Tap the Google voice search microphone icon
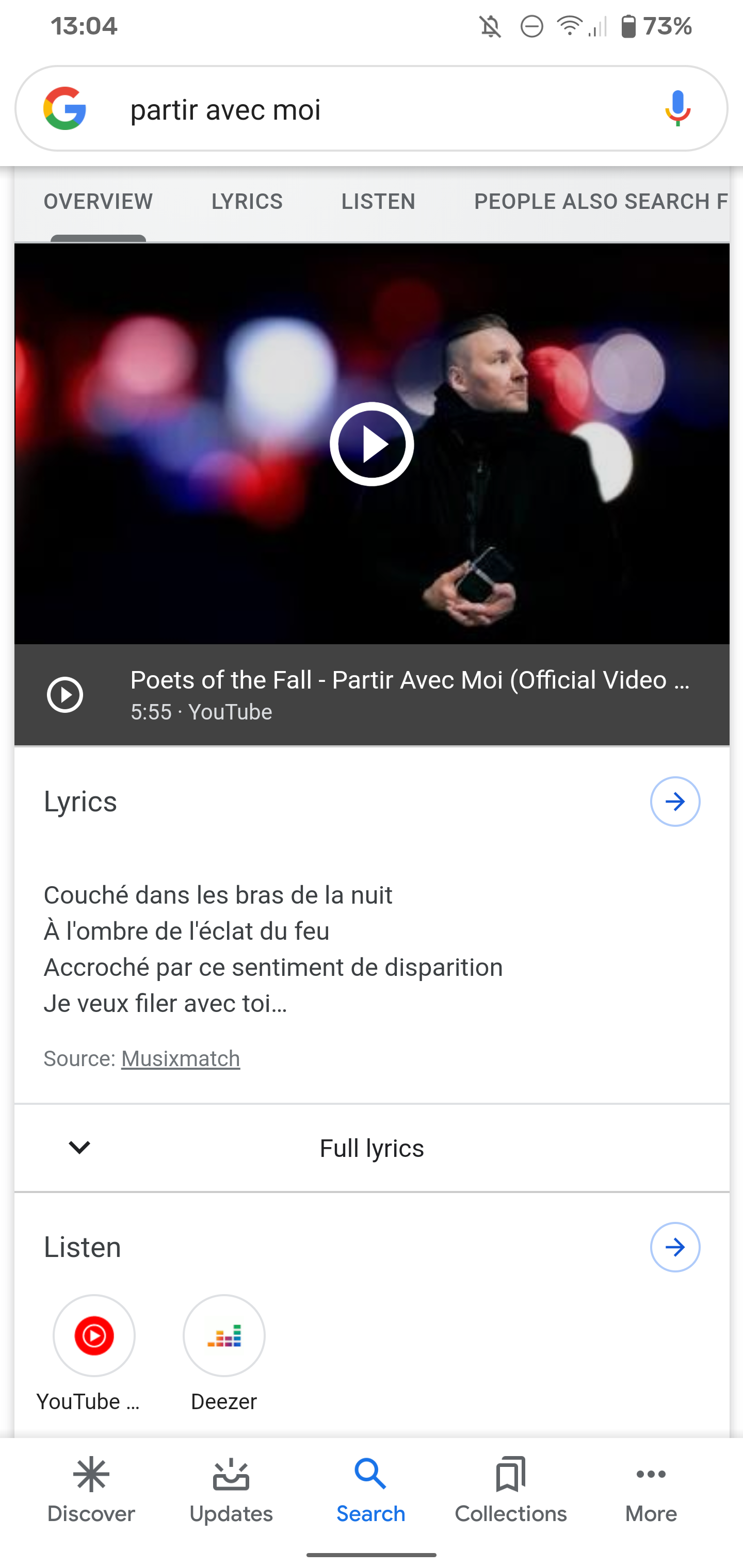The height and width of the screenshot is (1568, 743). 677,109
